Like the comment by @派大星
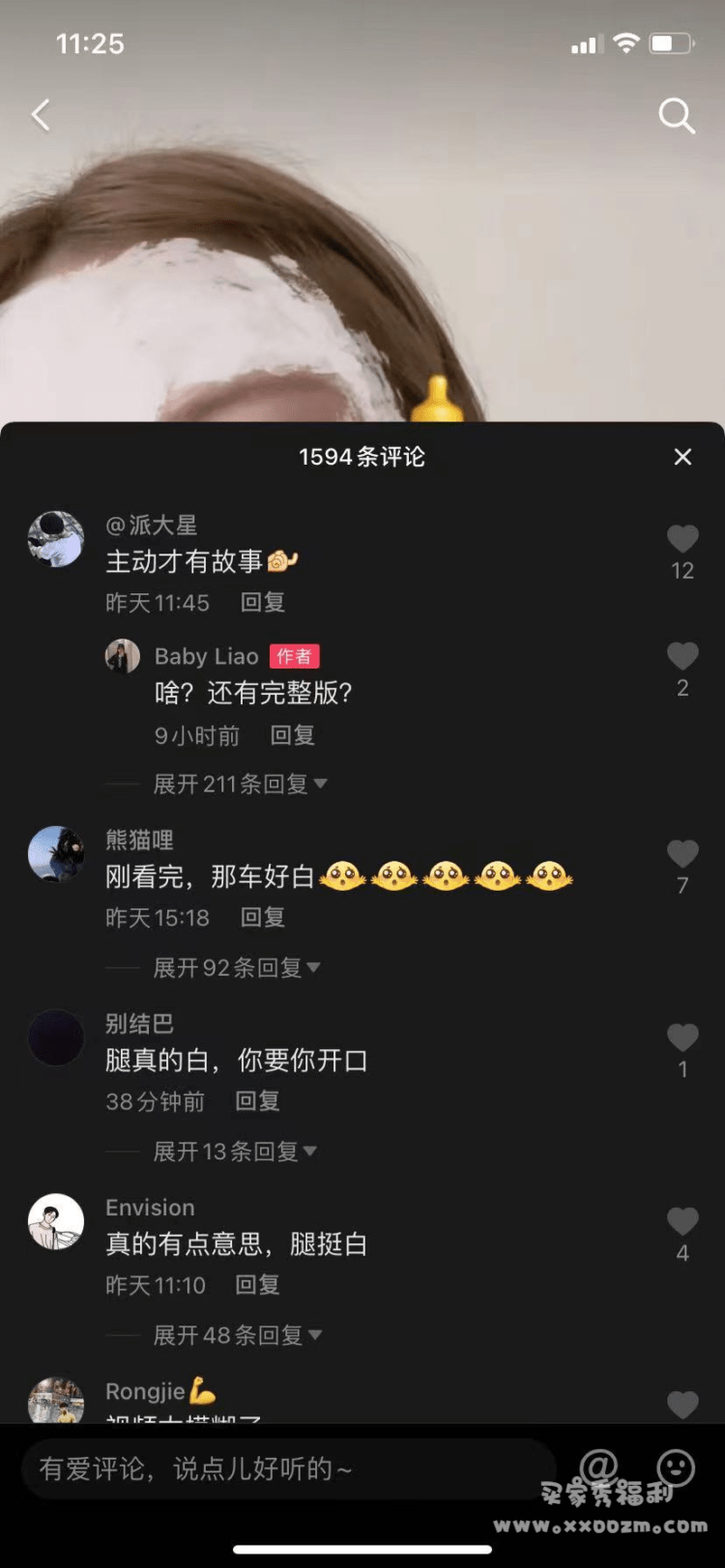This screenshot has width=725, height=1568. pyautogui.click(x=682, y=539)
